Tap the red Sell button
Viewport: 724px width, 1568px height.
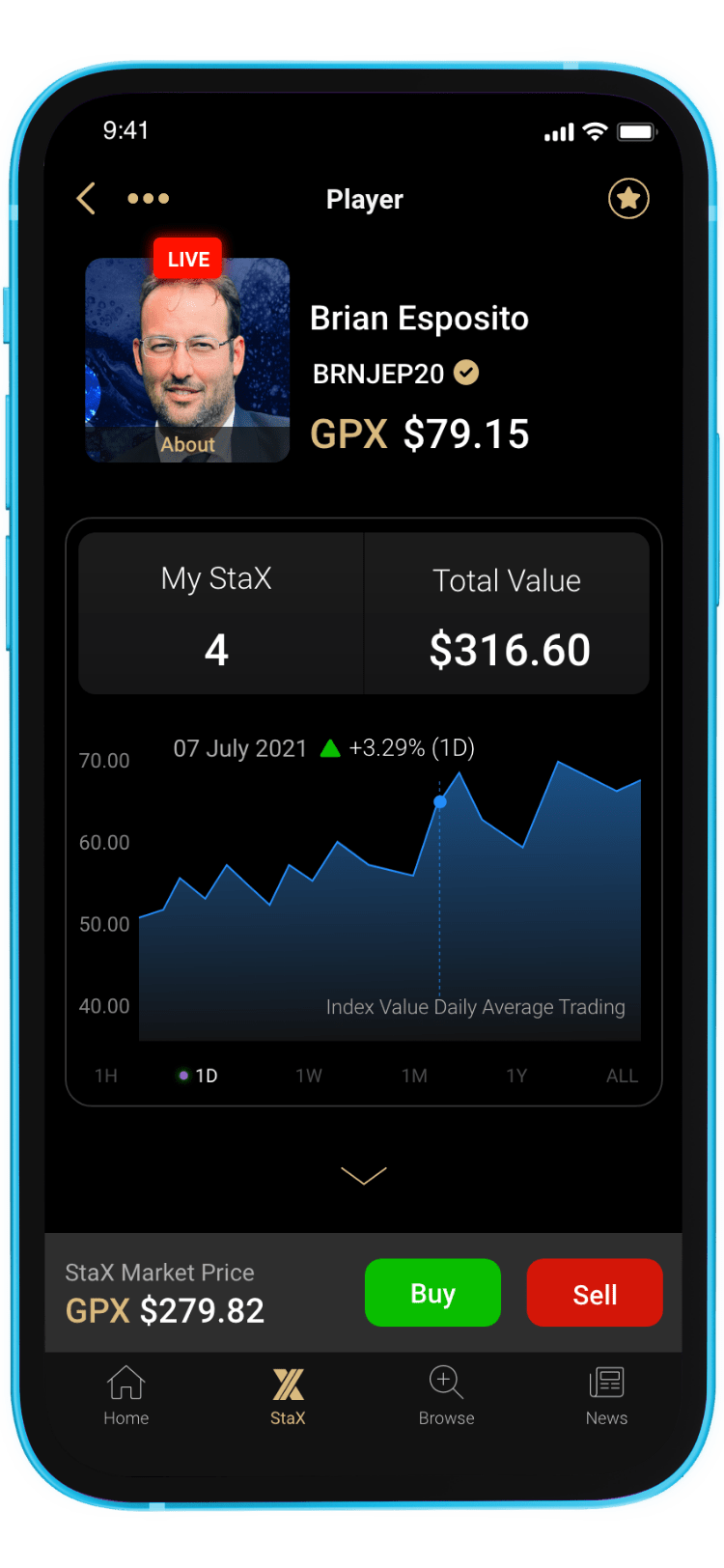pos(595,1293)
